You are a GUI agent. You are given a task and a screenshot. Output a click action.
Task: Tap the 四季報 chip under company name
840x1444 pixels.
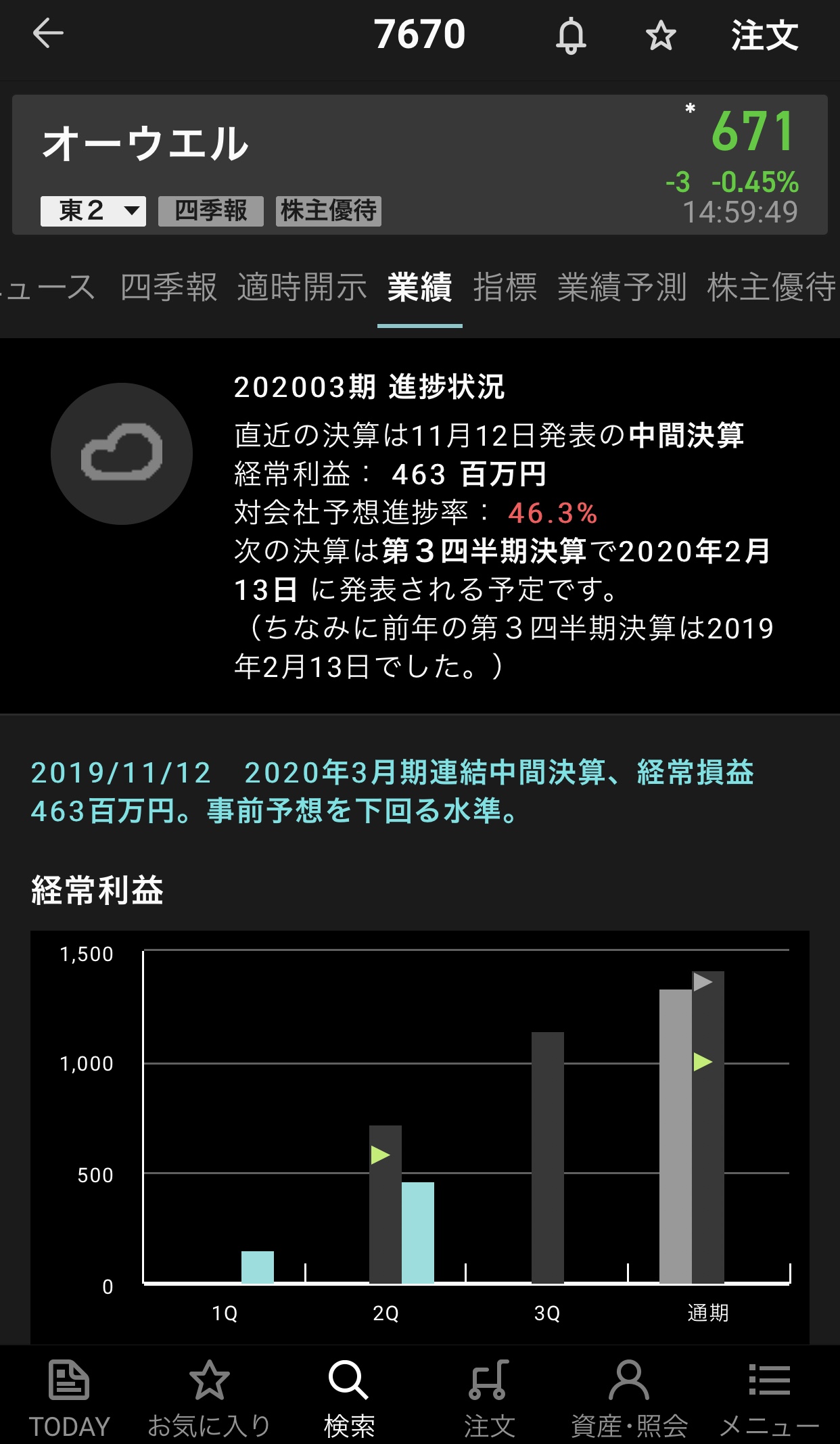pyautogui.click(x=211, y=211)
